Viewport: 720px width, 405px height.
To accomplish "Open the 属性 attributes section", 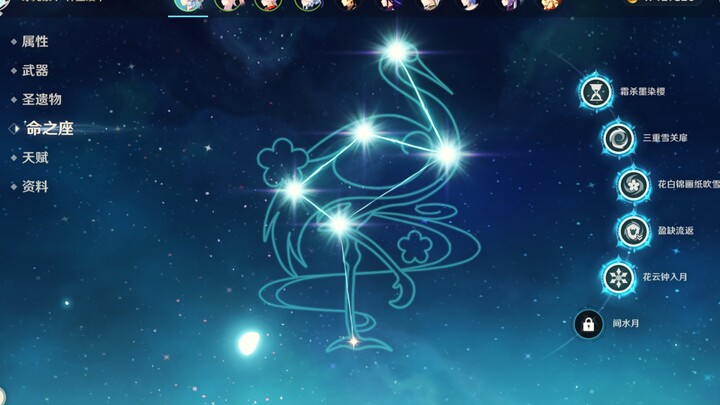I will click(x=34, y=42).
